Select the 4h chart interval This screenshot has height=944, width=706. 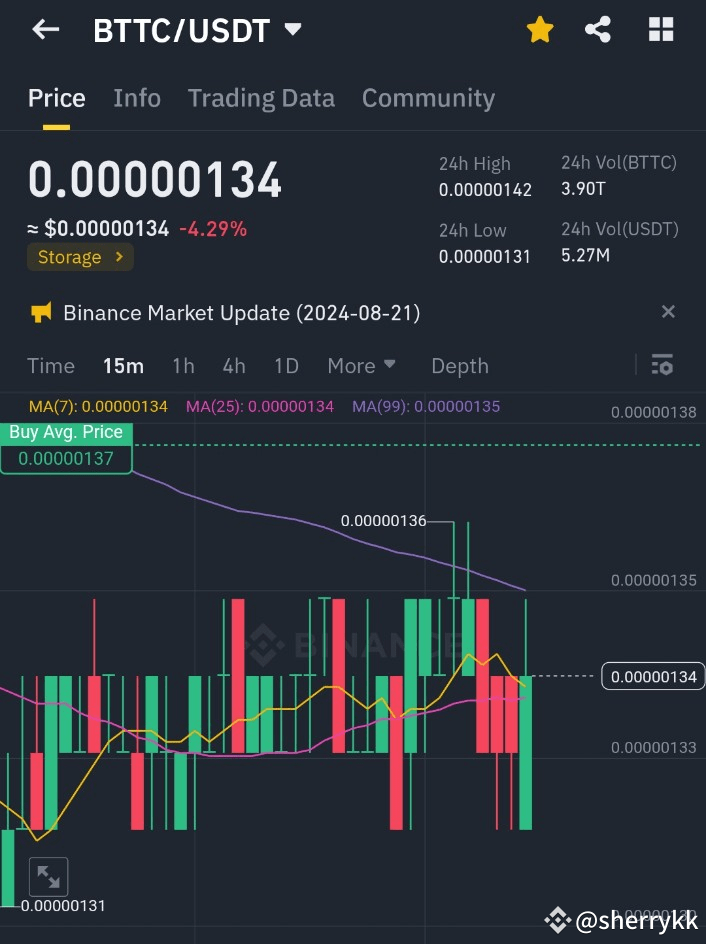(234, 366)
